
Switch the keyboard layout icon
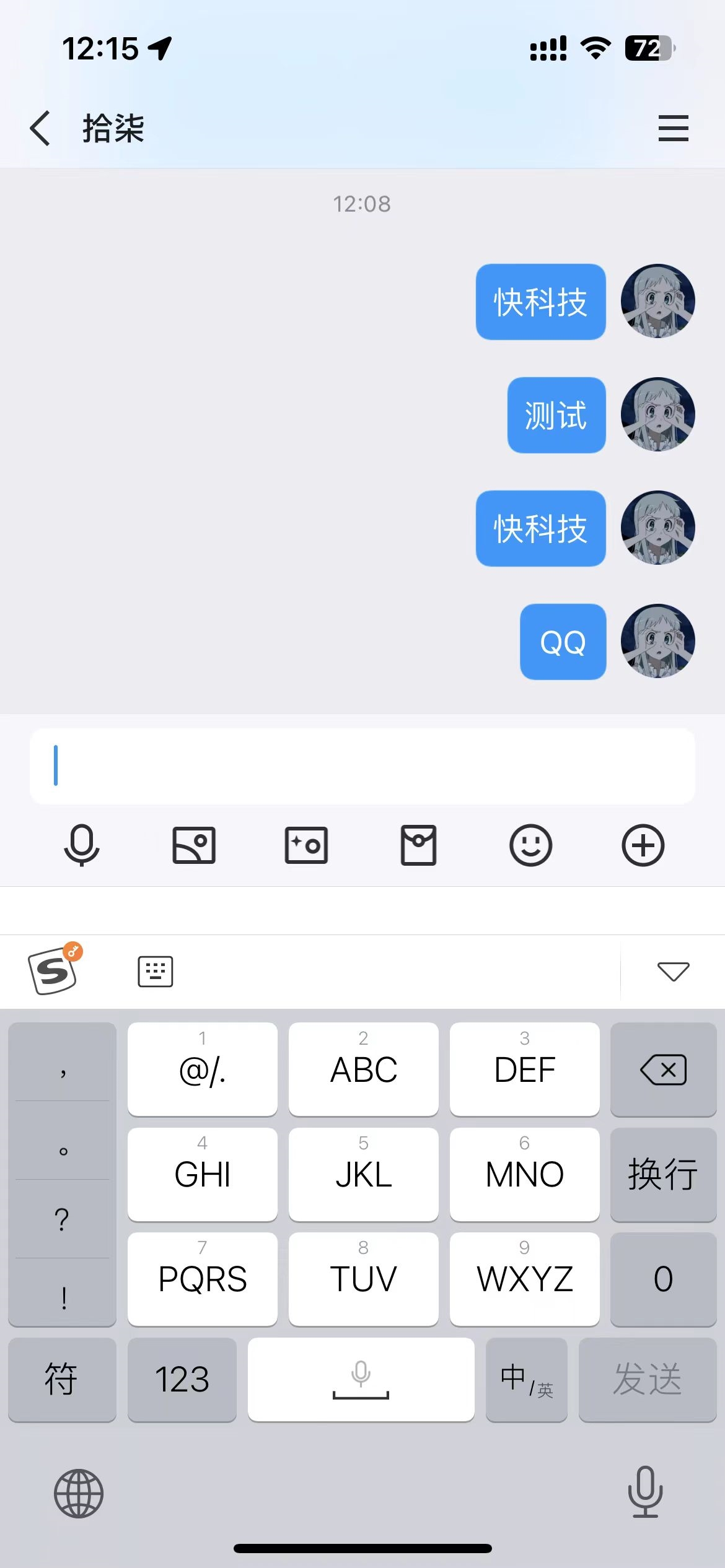pos(155,971)
